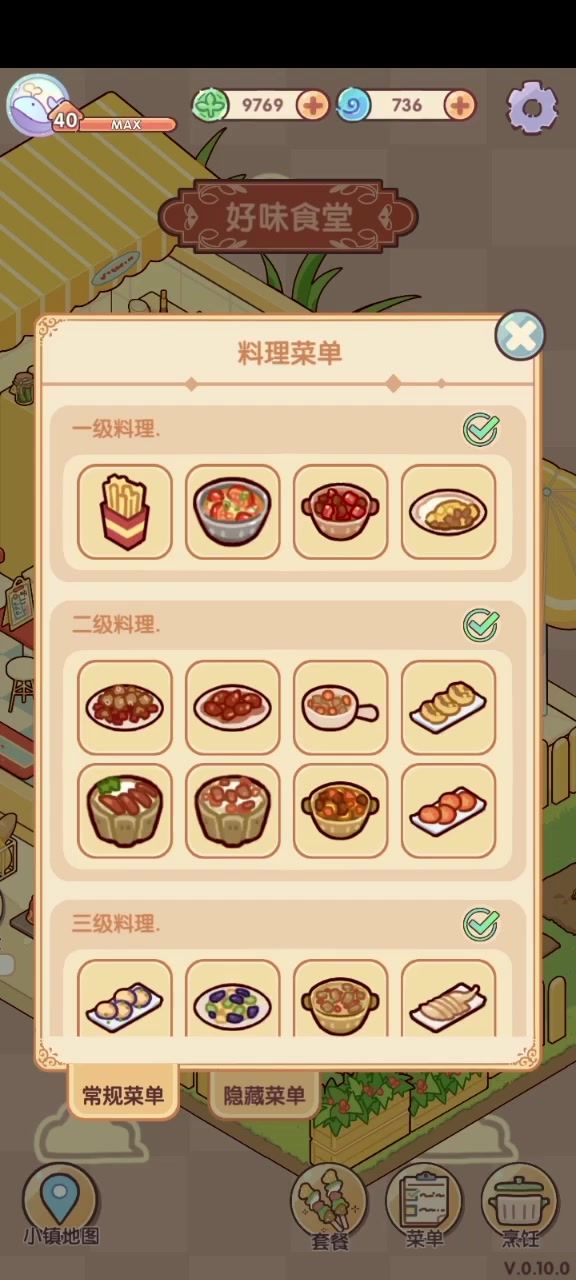Toggle the 三级料理 checkmark
The image size is (576, 1280).
click(481, 924)
